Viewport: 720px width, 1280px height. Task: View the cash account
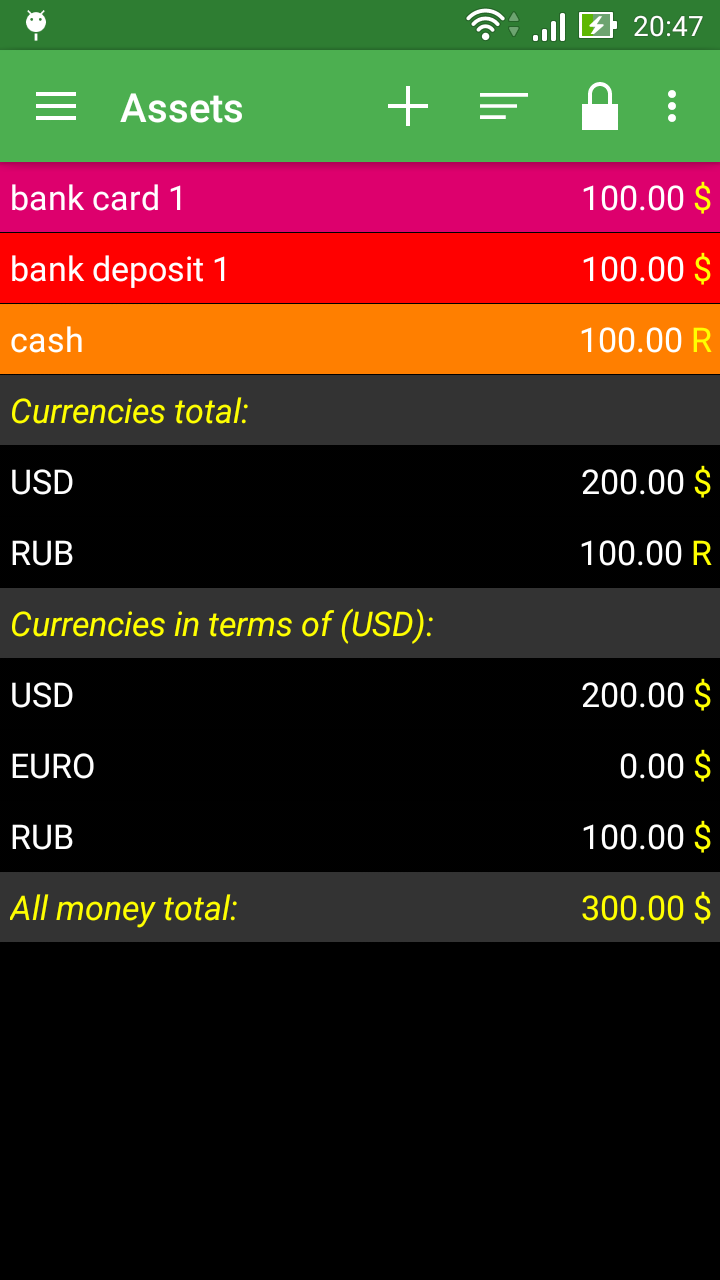tap(360, 340)
